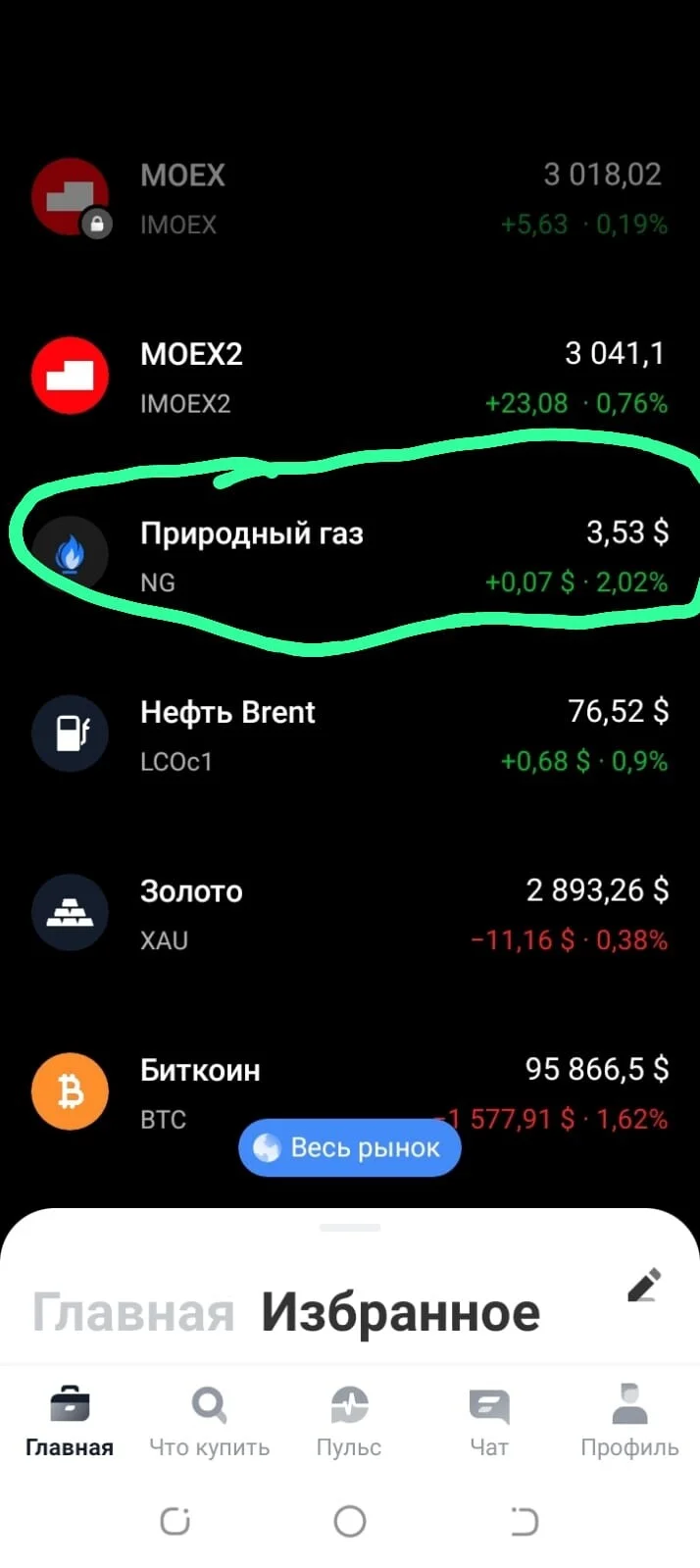Open the Чат tab
700x1568 pixels.
pos(489,1421)
